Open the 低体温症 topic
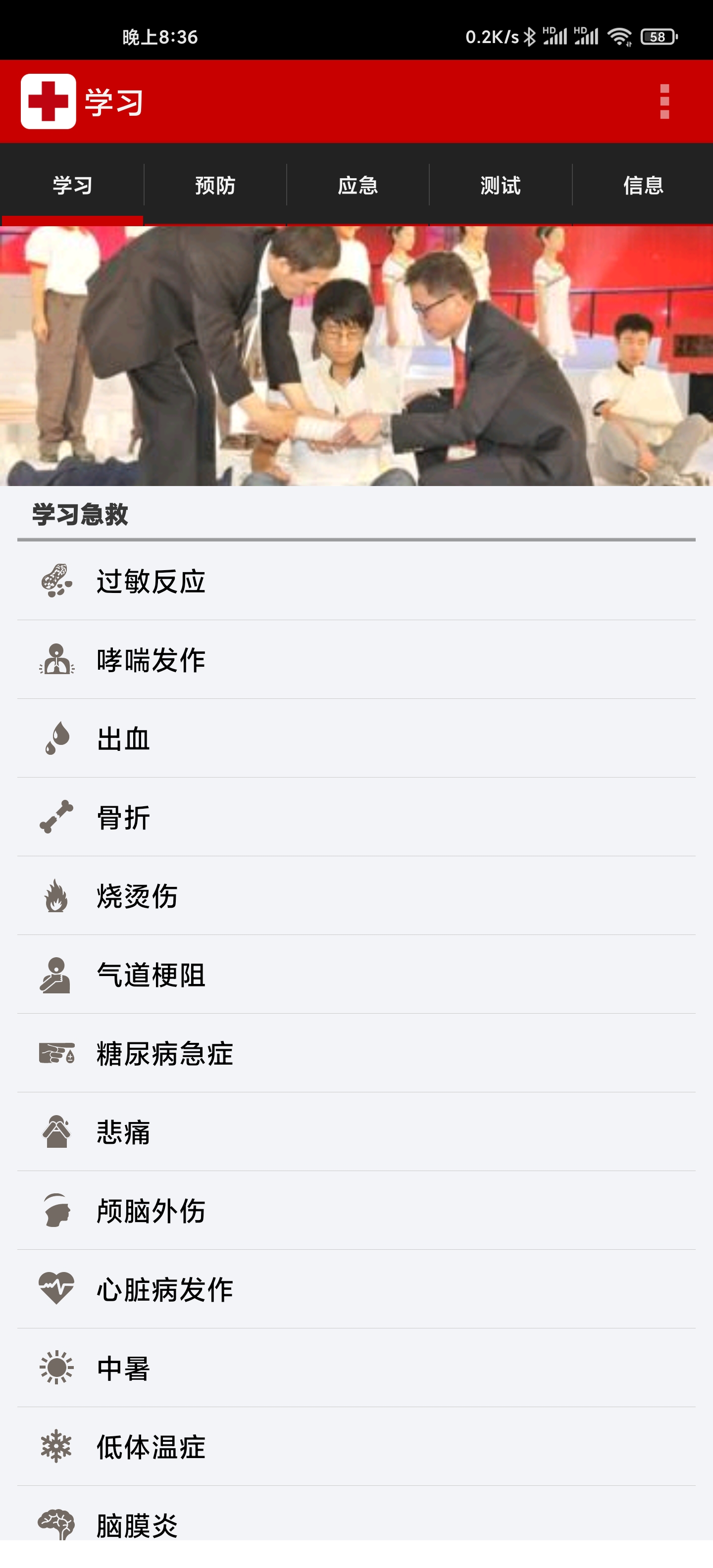This screenshot has width=713, height=1568. click(x=356, y=1446)
